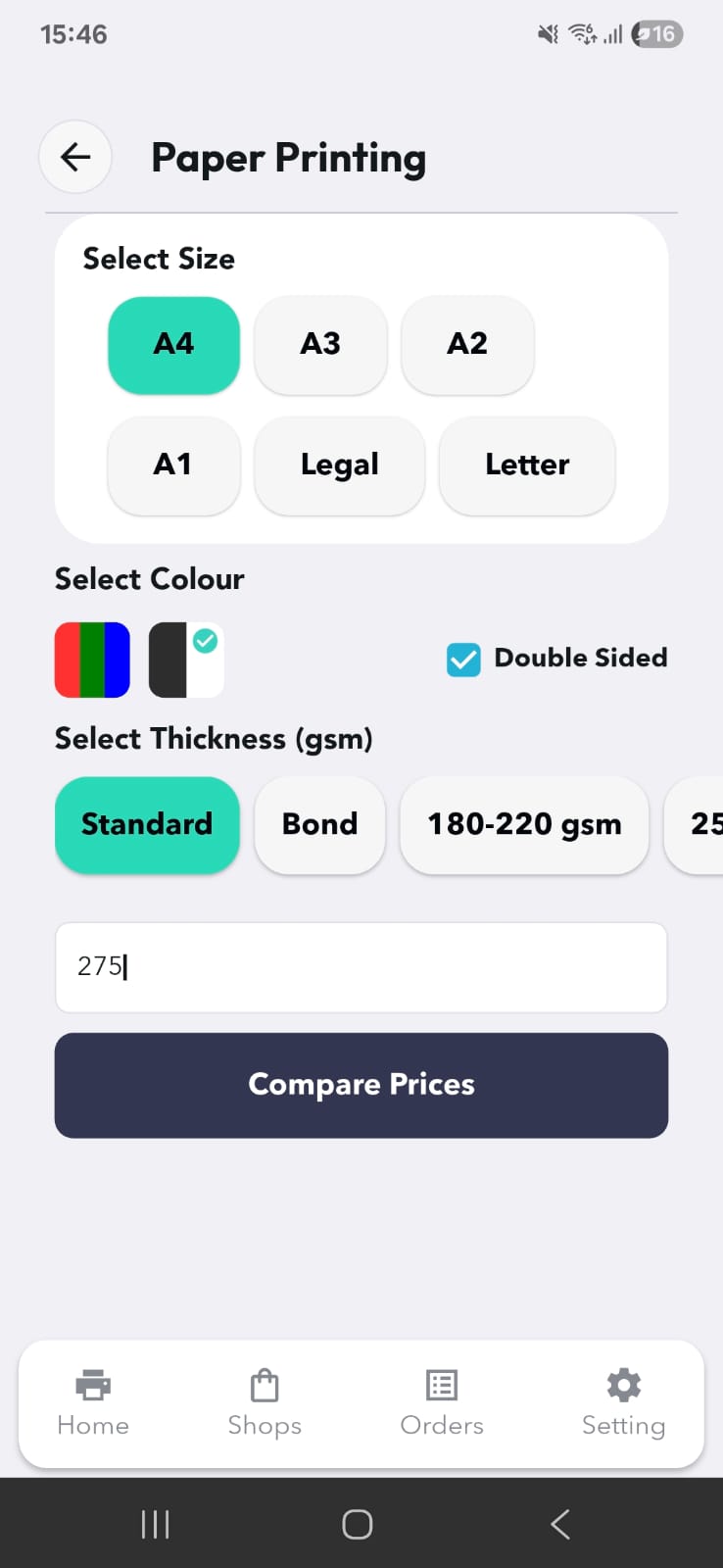The height and width of the screenshot is (1568, 723).
Task: Pick the A2 size chip
Action: pyautogui.click(x=467, y=345)
